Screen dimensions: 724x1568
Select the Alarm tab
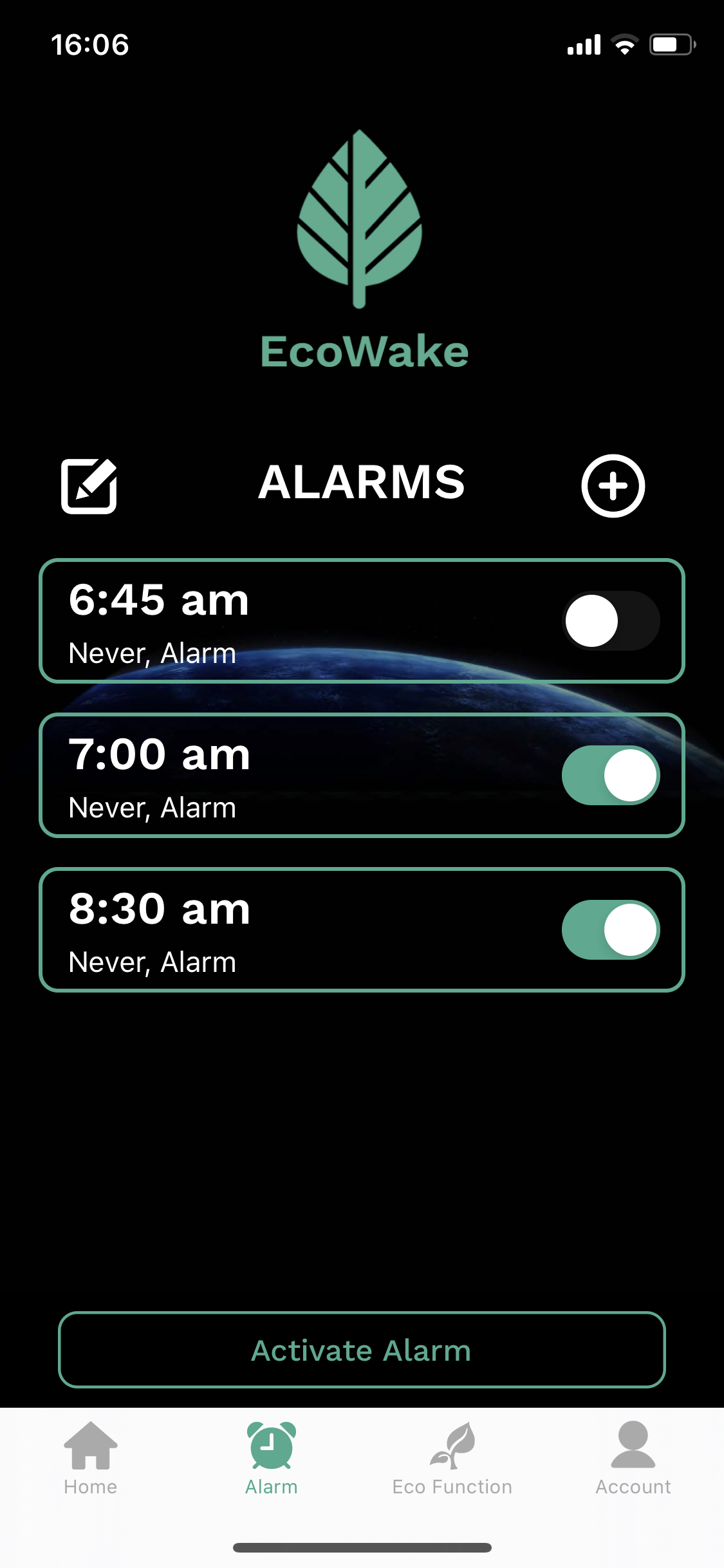click(x=272, y=1458)
